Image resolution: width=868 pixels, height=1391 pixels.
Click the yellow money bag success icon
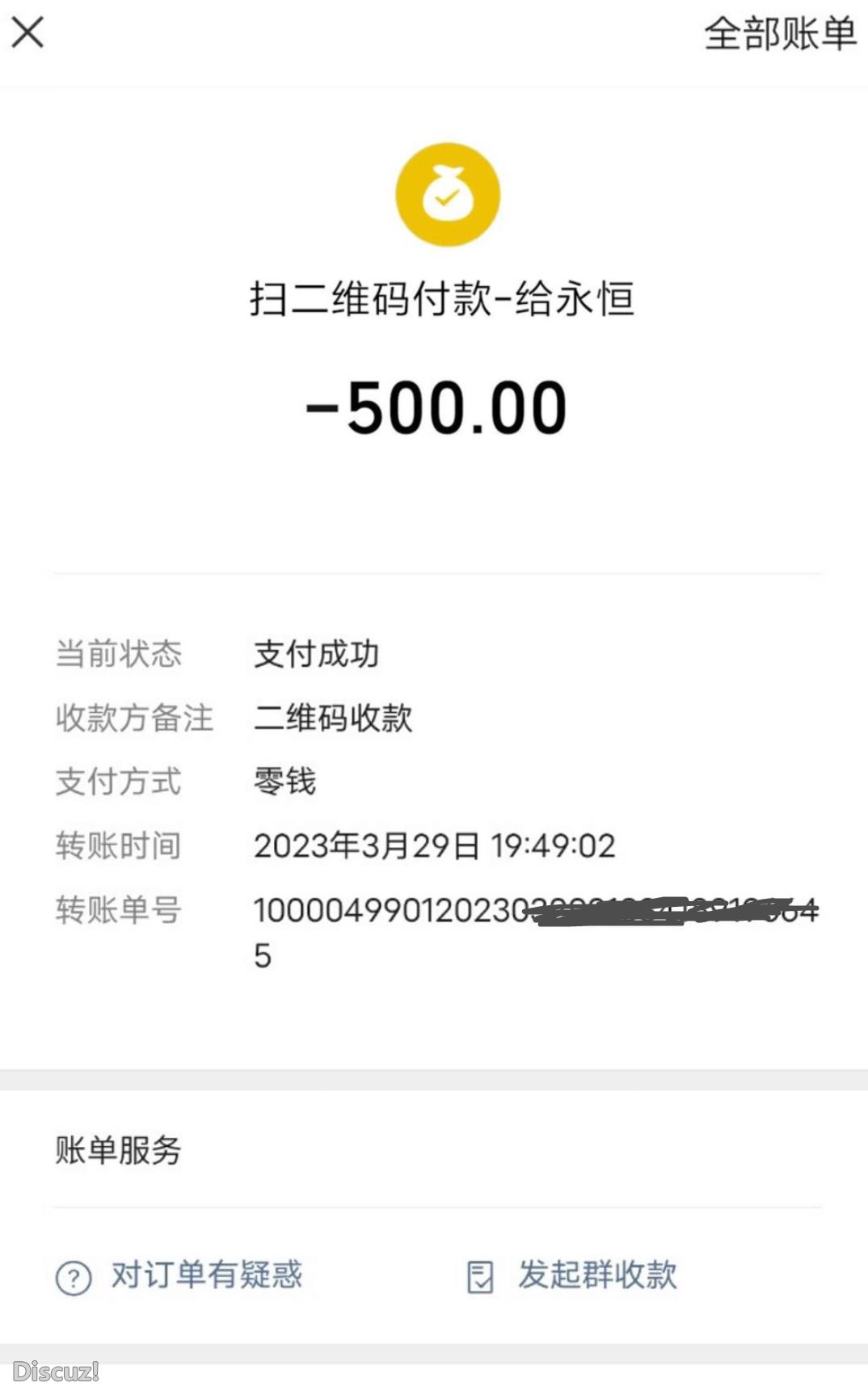pos(446,193)
